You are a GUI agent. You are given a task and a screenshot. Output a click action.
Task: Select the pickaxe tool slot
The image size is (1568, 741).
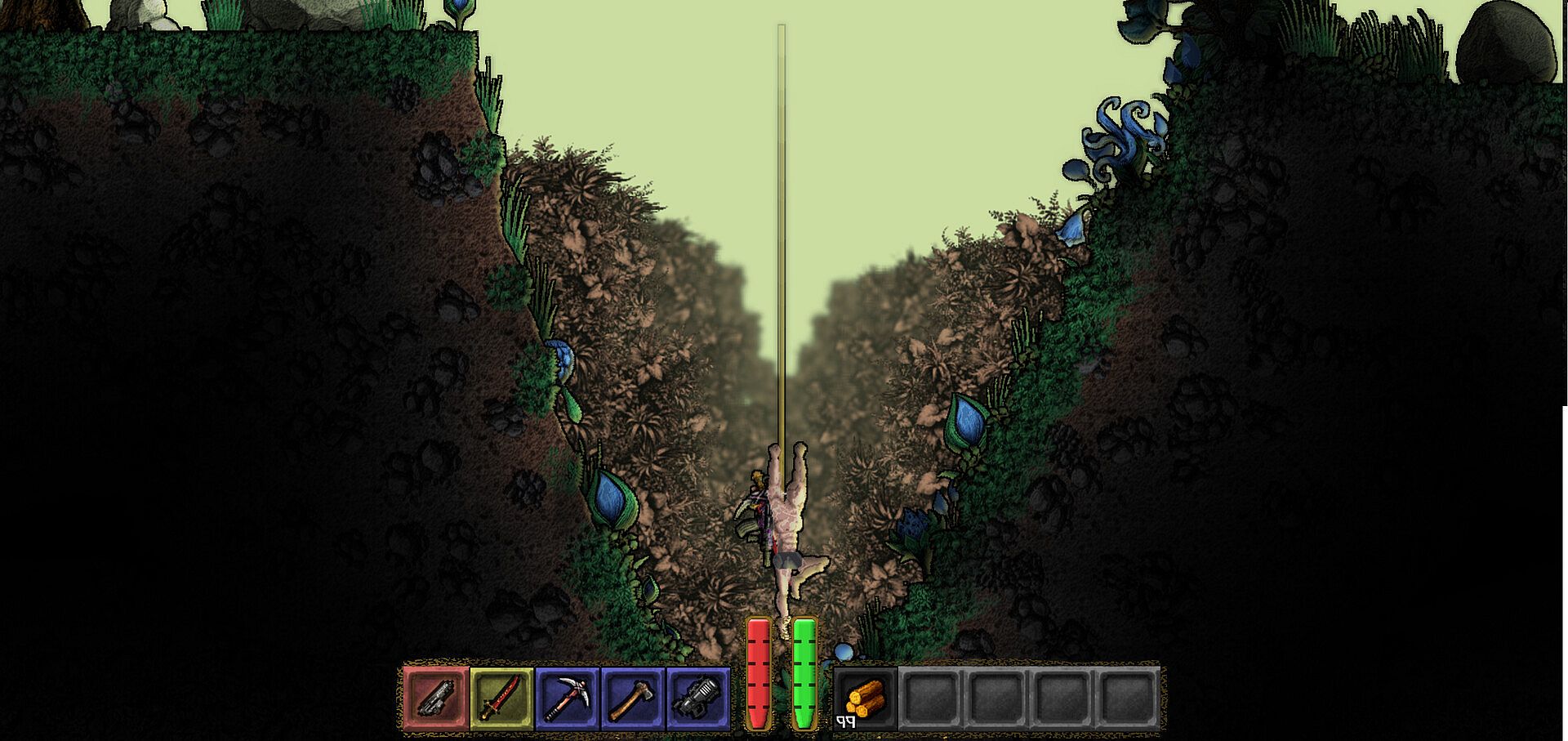567,699
